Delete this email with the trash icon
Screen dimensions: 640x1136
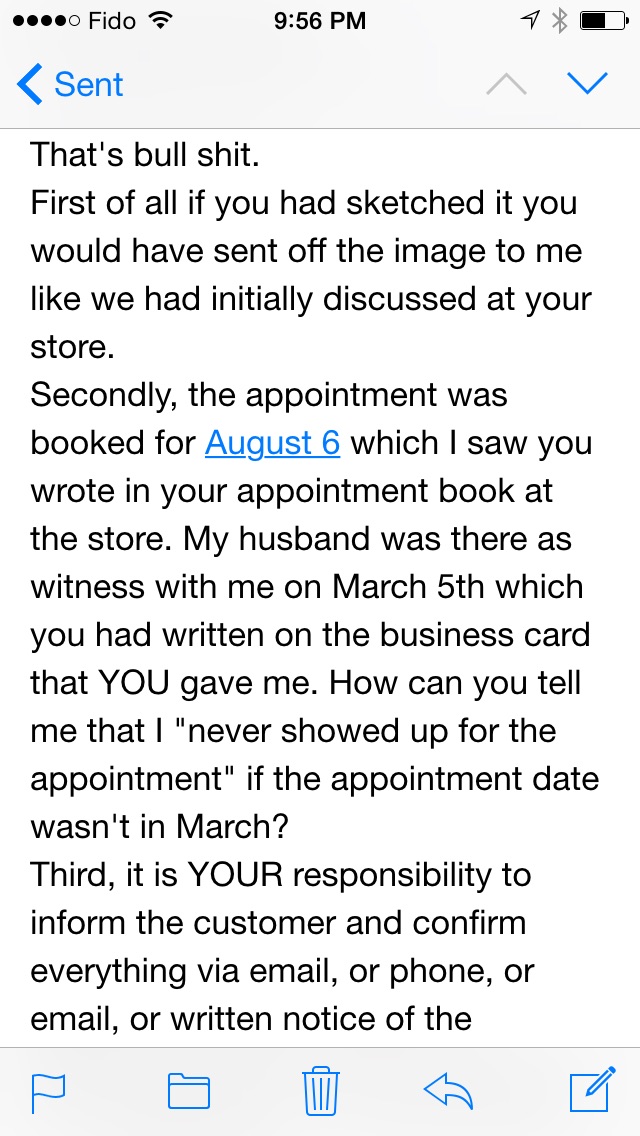[x=321, y=1090]
